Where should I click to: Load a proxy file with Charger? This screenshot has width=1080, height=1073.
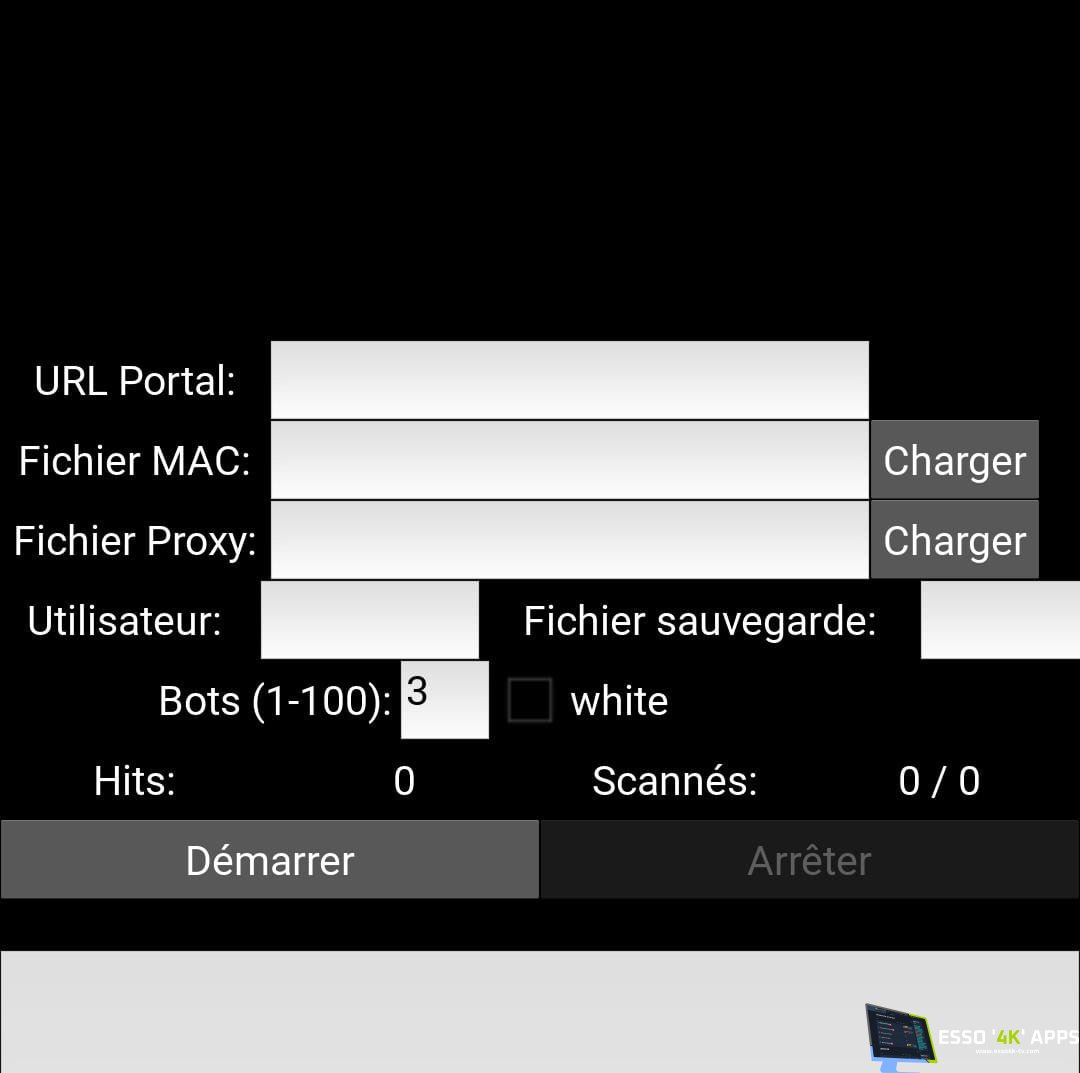954,540
